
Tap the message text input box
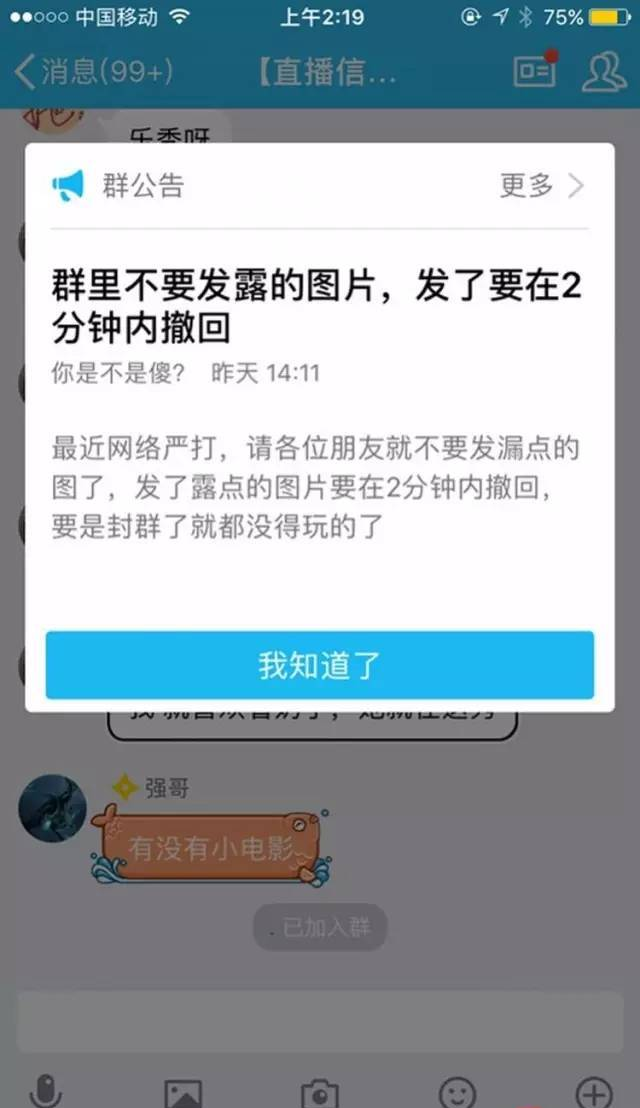click(x=320, y=1022)
